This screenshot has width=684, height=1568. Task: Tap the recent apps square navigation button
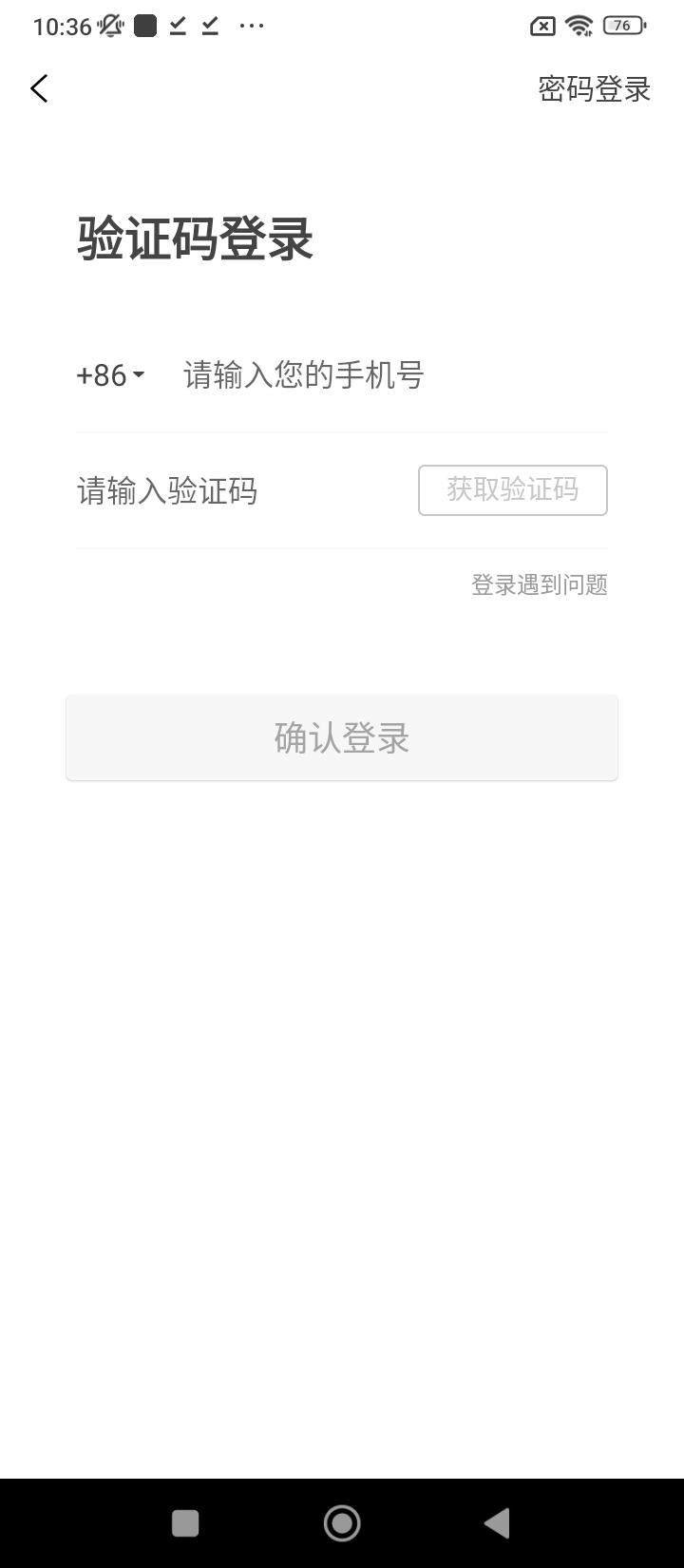184,1521
